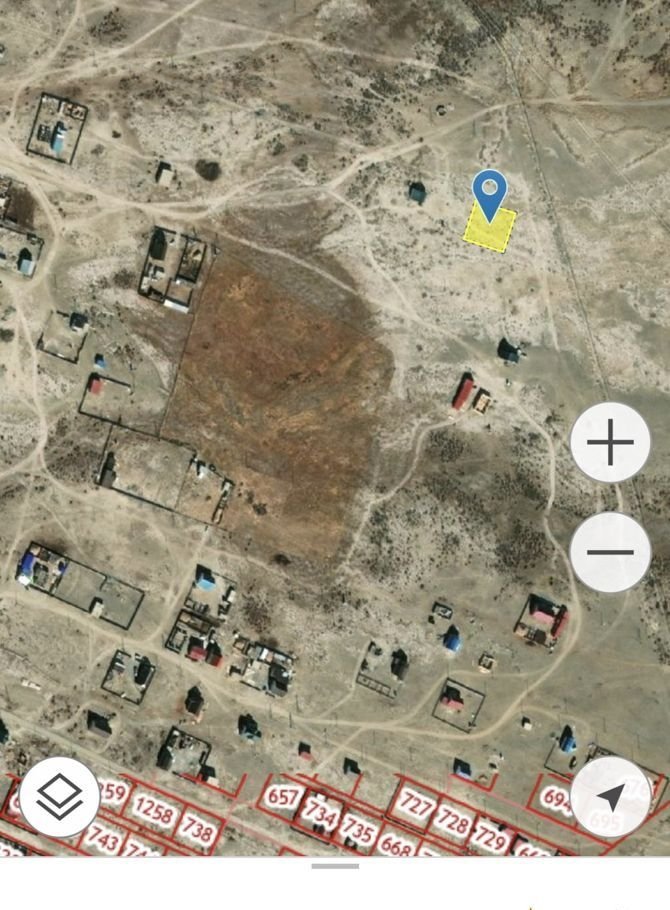Screen dimensions: 670x910
Task: Open the map layers selector
Action: click(x=59, y=796)
